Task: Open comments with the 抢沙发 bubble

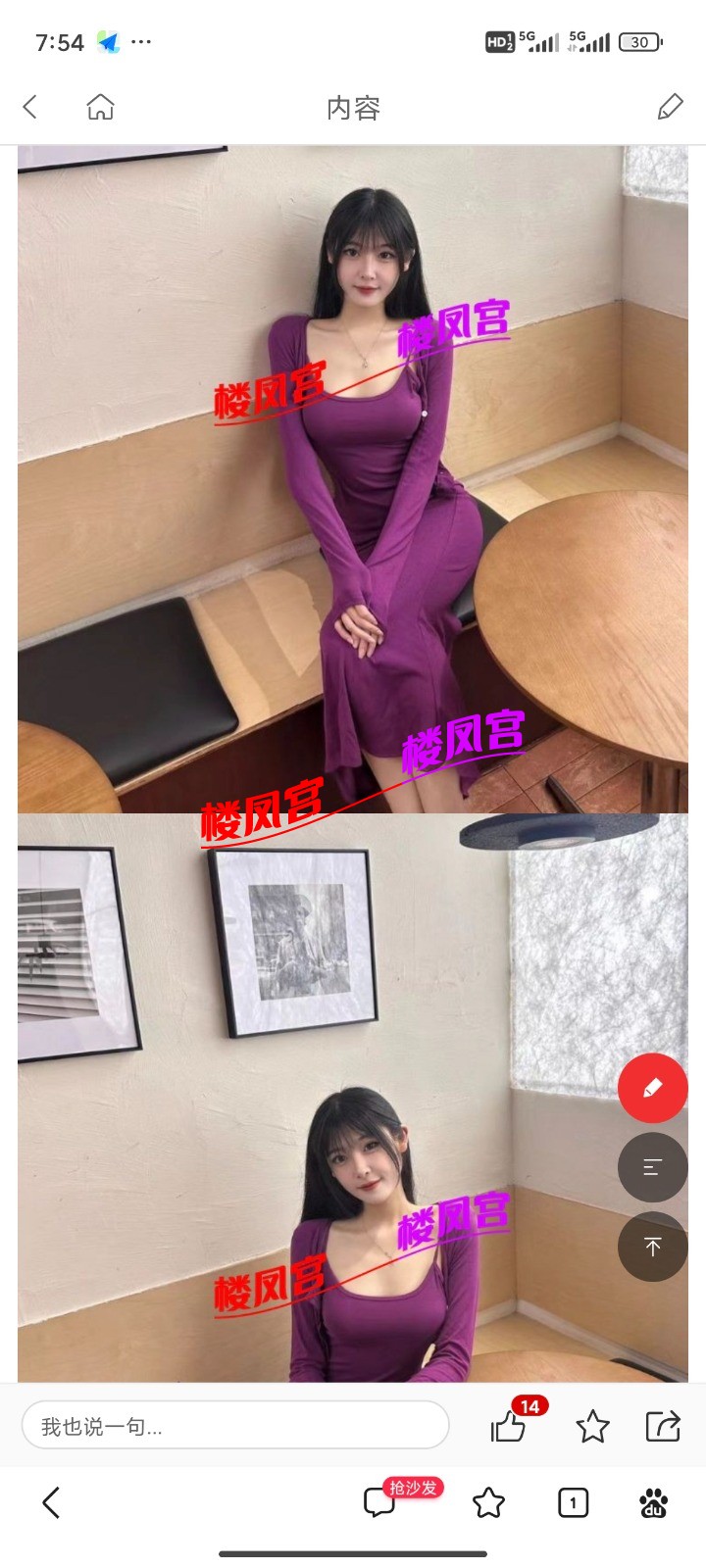Action: 380,1502
